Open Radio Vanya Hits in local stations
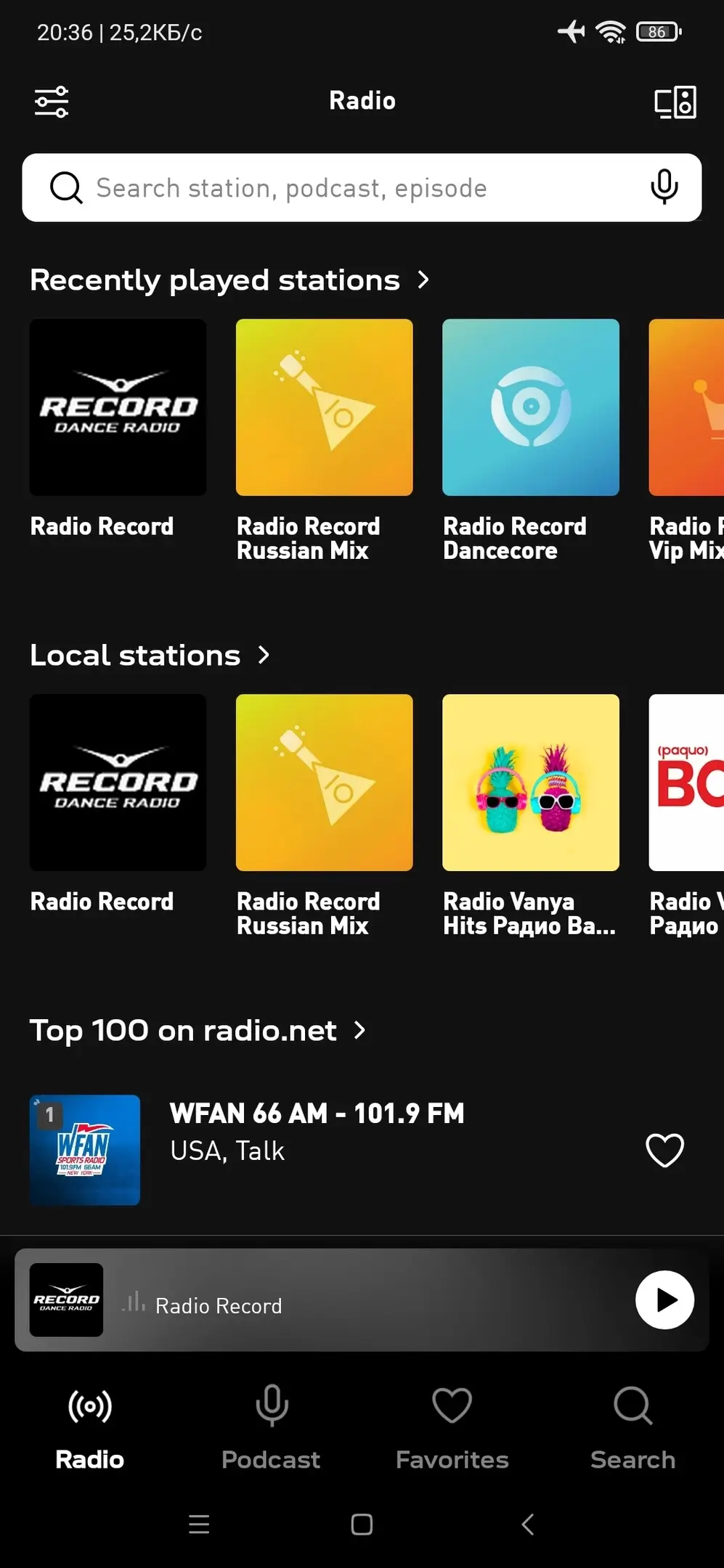The image size is (724, 1568). pyautogui.click(x=531, y=815)
